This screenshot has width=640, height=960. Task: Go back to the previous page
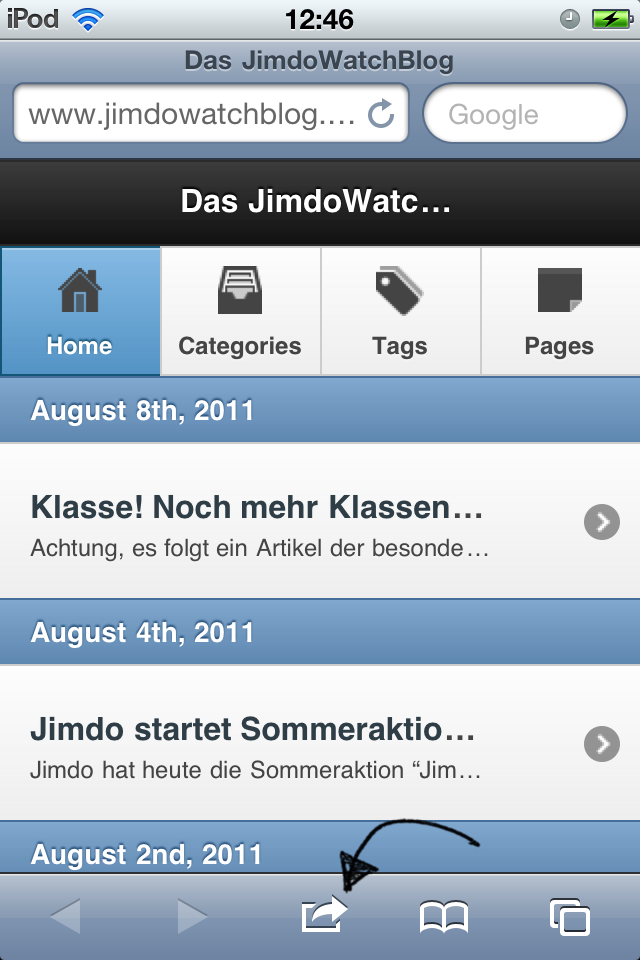65,916
